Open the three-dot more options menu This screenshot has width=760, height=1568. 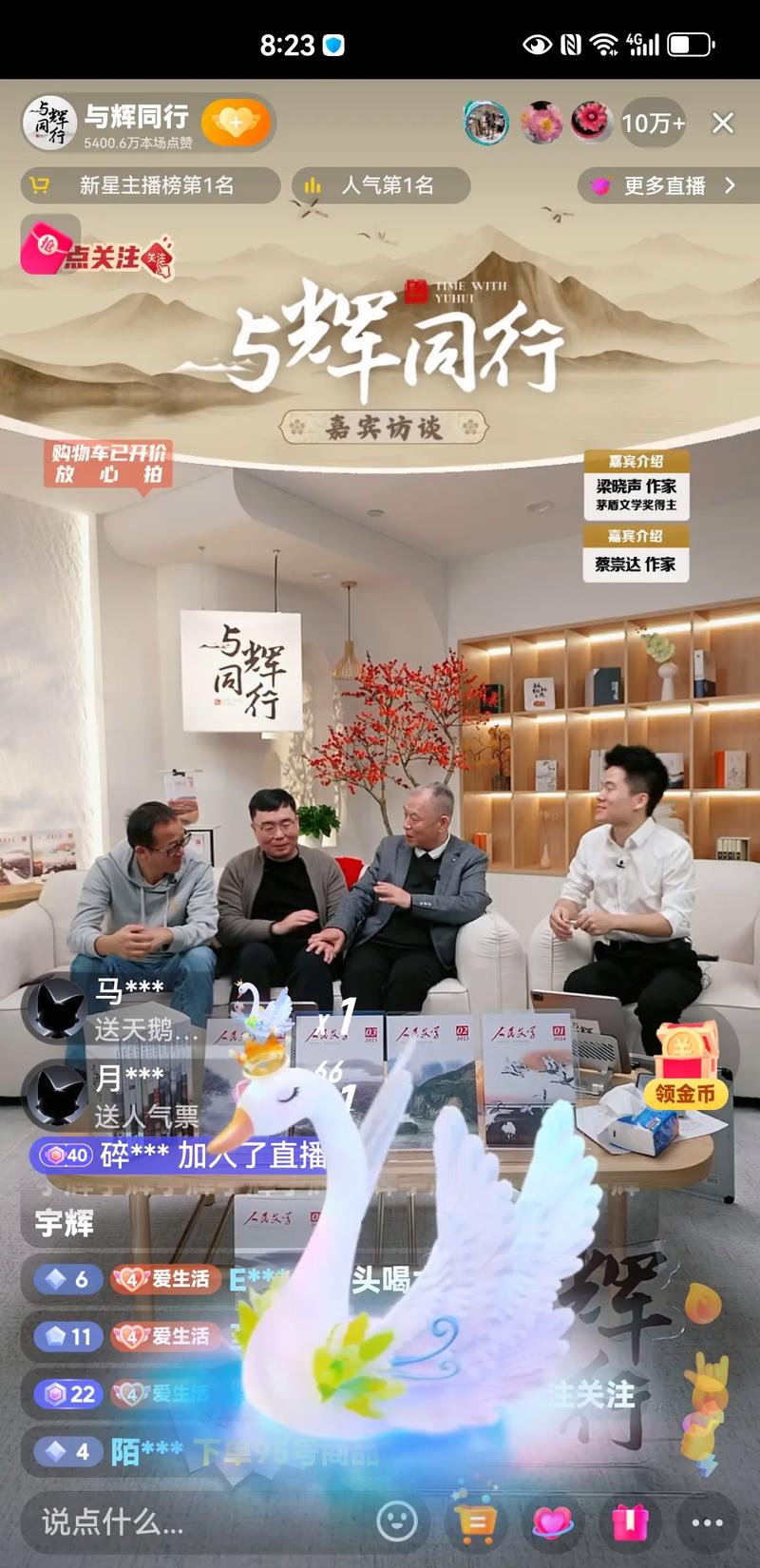click(x=707, y=1521)
